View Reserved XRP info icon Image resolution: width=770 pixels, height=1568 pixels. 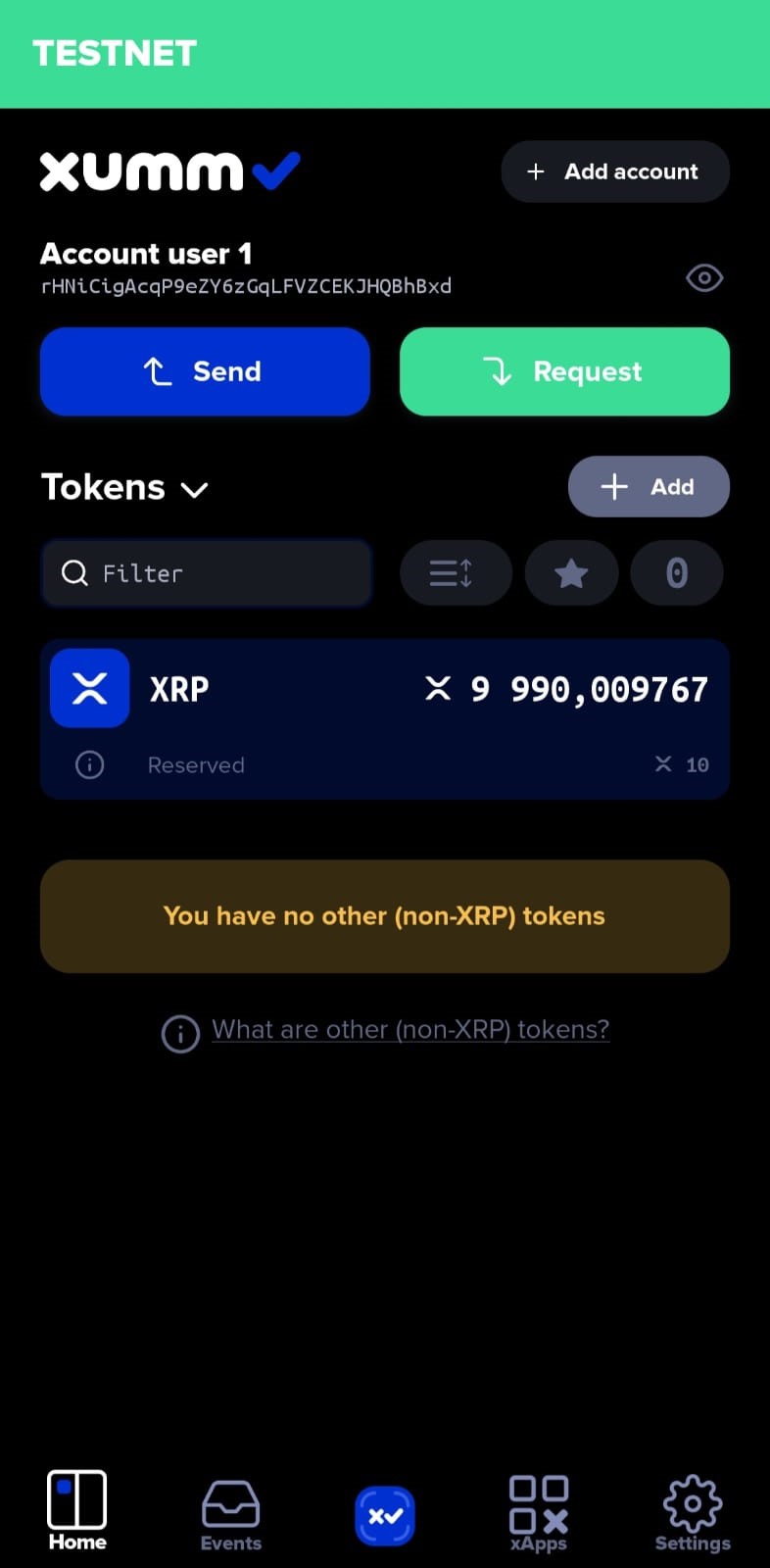[89, 764]
